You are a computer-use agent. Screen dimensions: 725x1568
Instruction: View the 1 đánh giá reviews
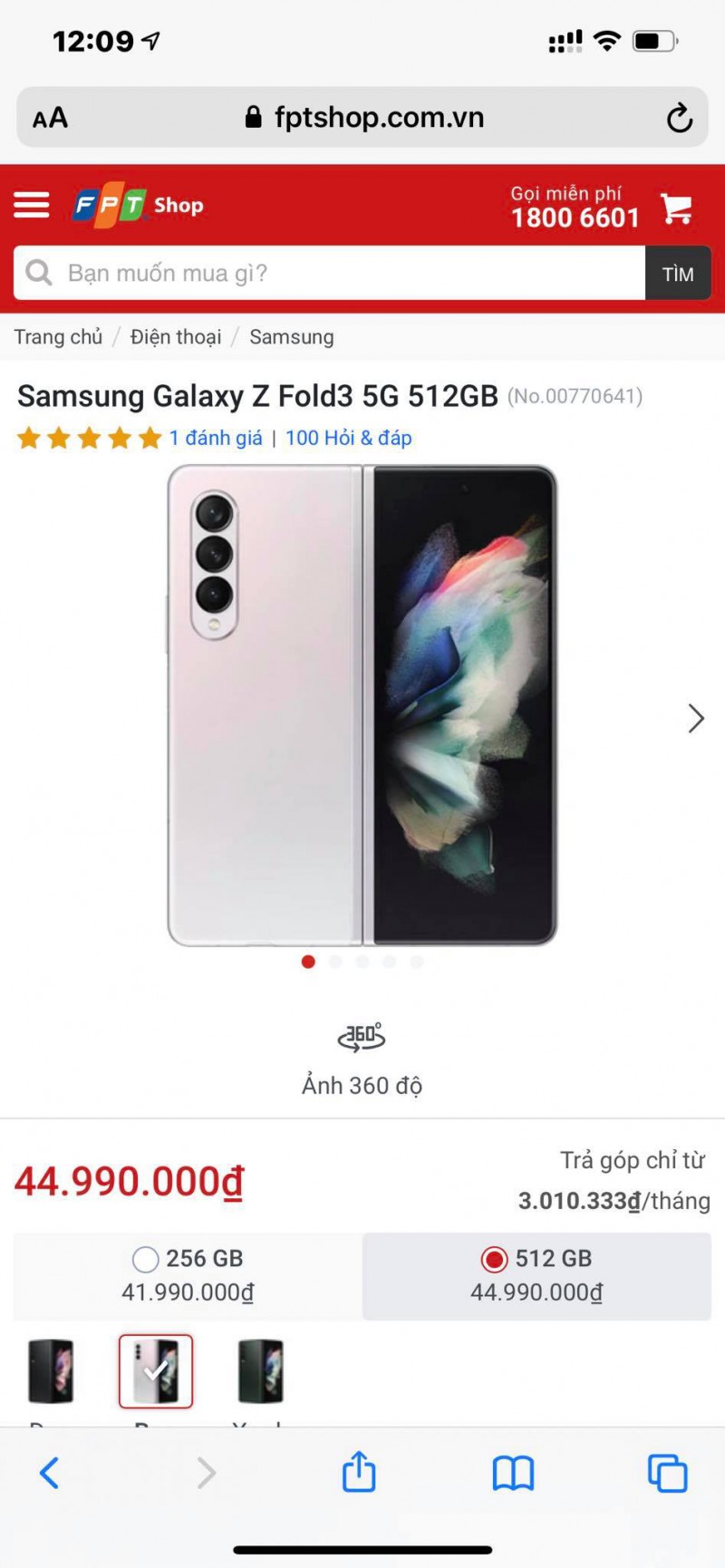coord(216,439)
